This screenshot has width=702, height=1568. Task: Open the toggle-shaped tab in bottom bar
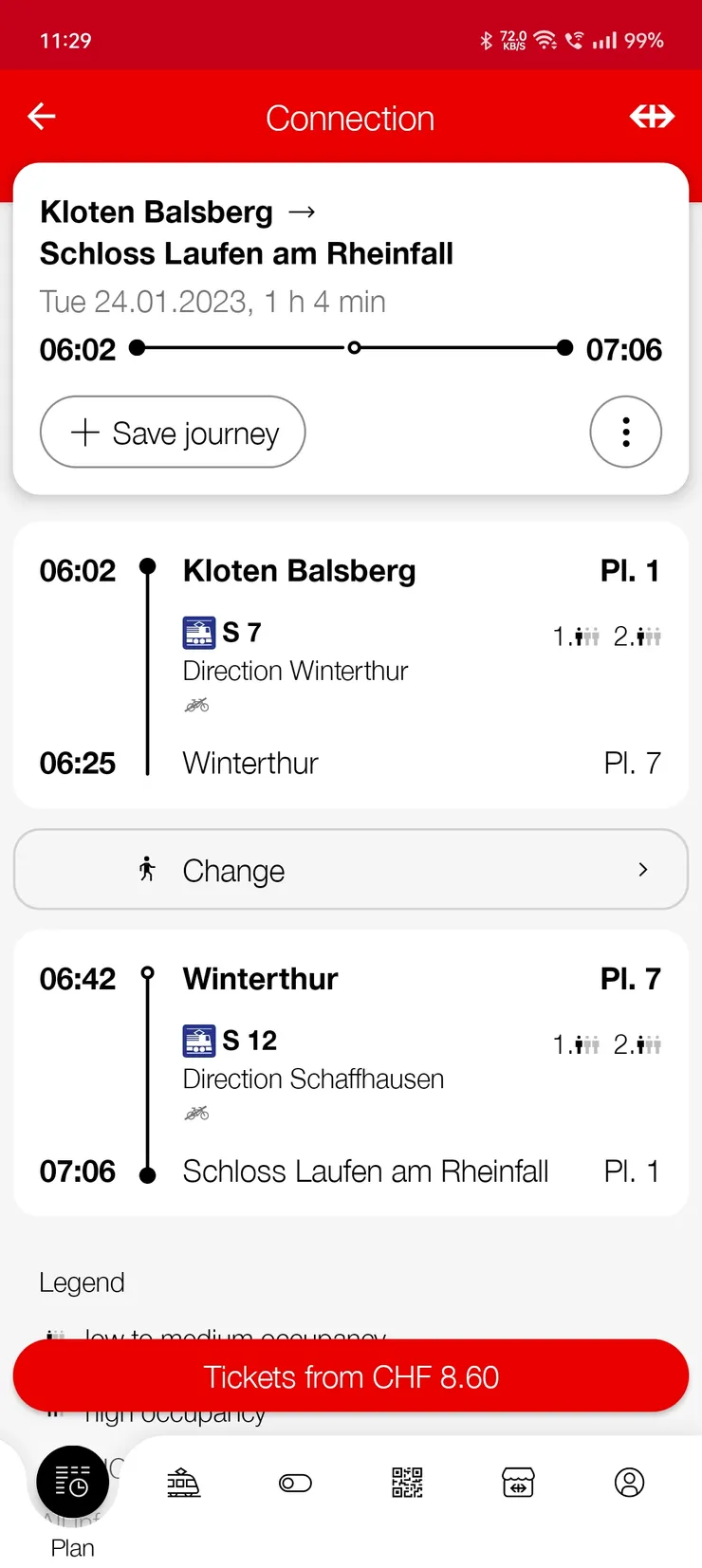coord(295,1483)
